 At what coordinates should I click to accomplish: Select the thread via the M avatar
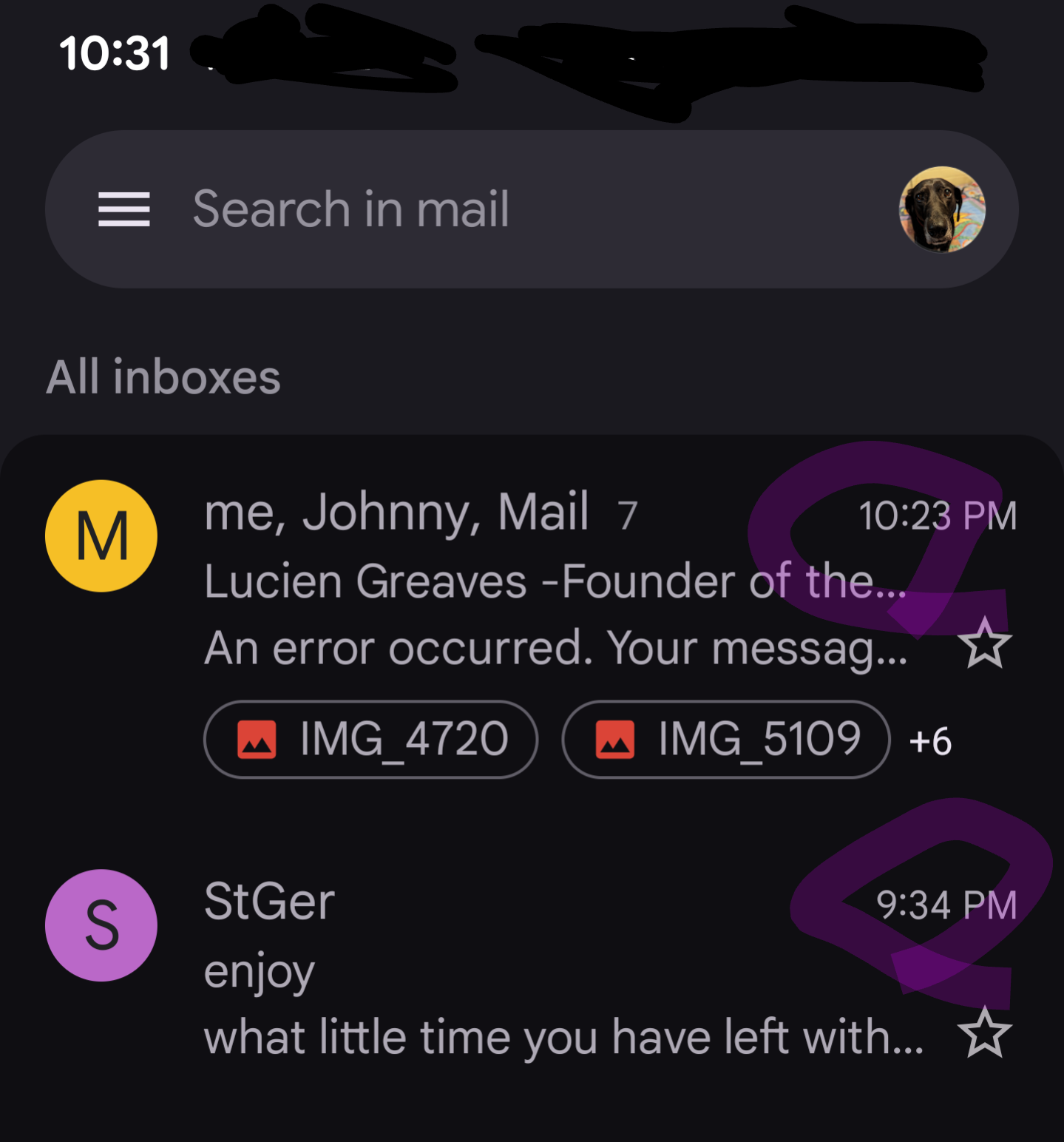(101, 536)
